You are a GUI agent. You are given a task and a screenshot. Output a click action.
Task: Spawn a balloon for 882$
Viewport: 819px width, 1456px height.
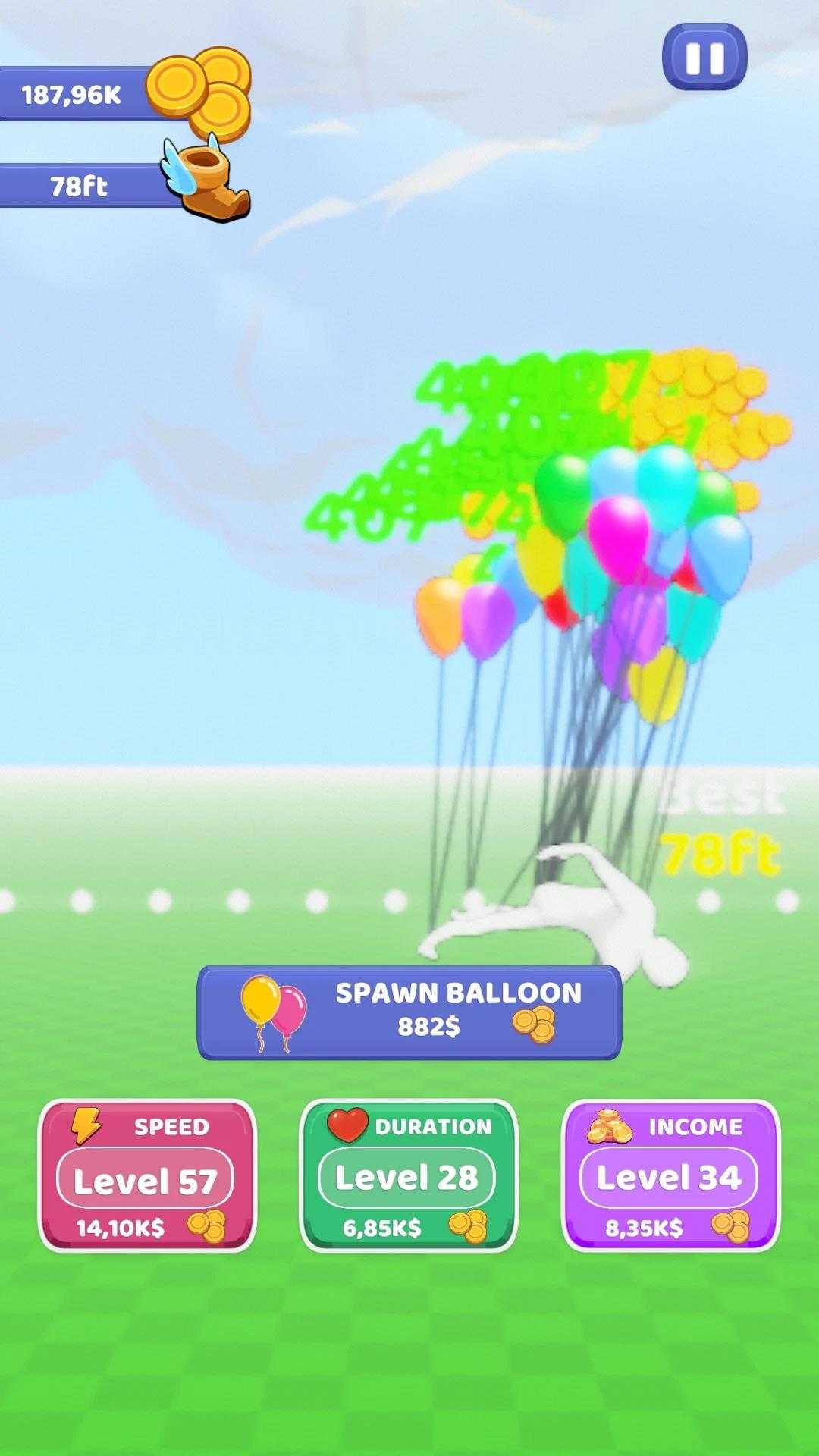click(x=409, y=1012)
